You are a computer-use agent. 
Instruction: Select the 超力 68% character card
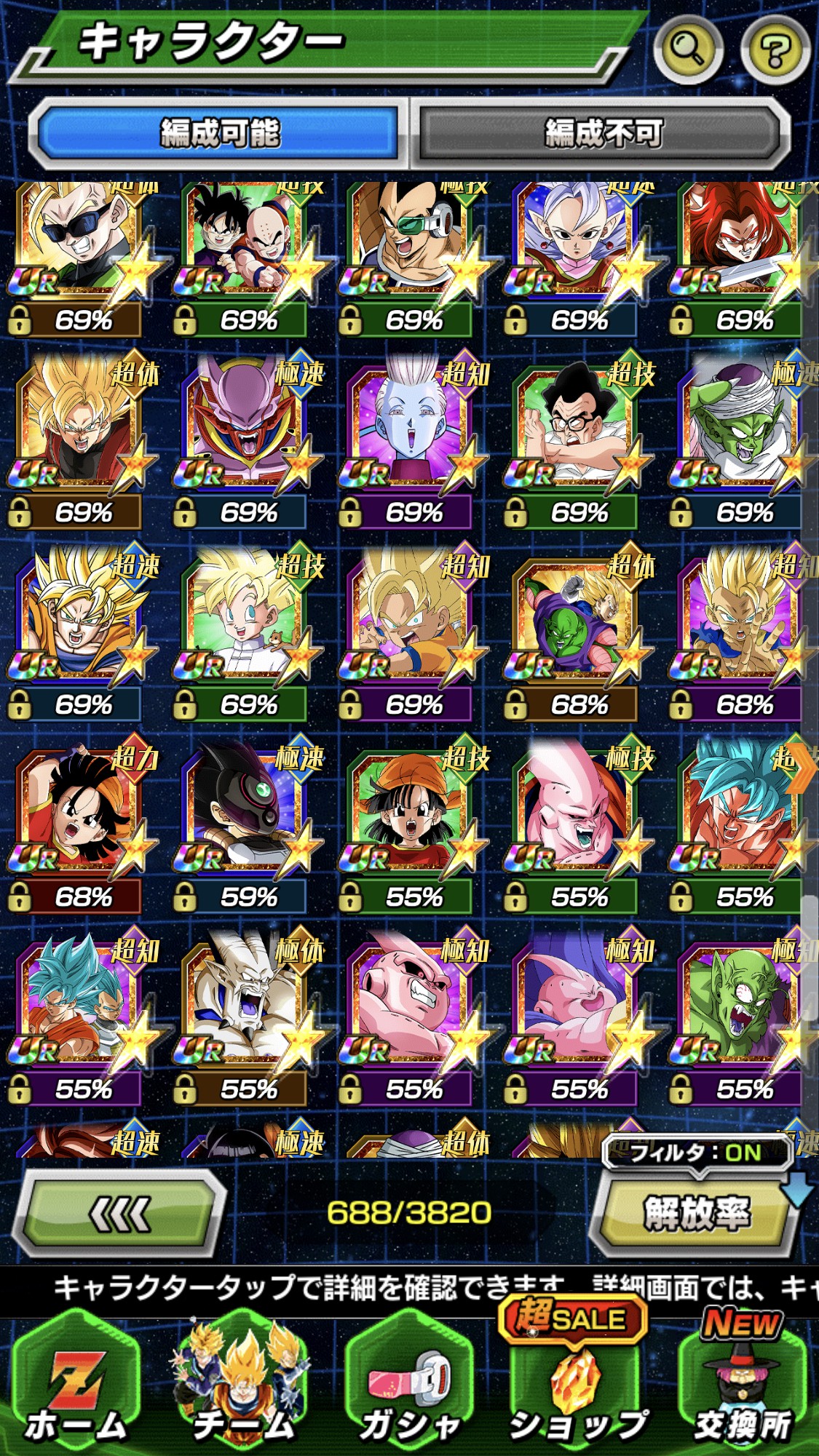[x=79, y=808]
